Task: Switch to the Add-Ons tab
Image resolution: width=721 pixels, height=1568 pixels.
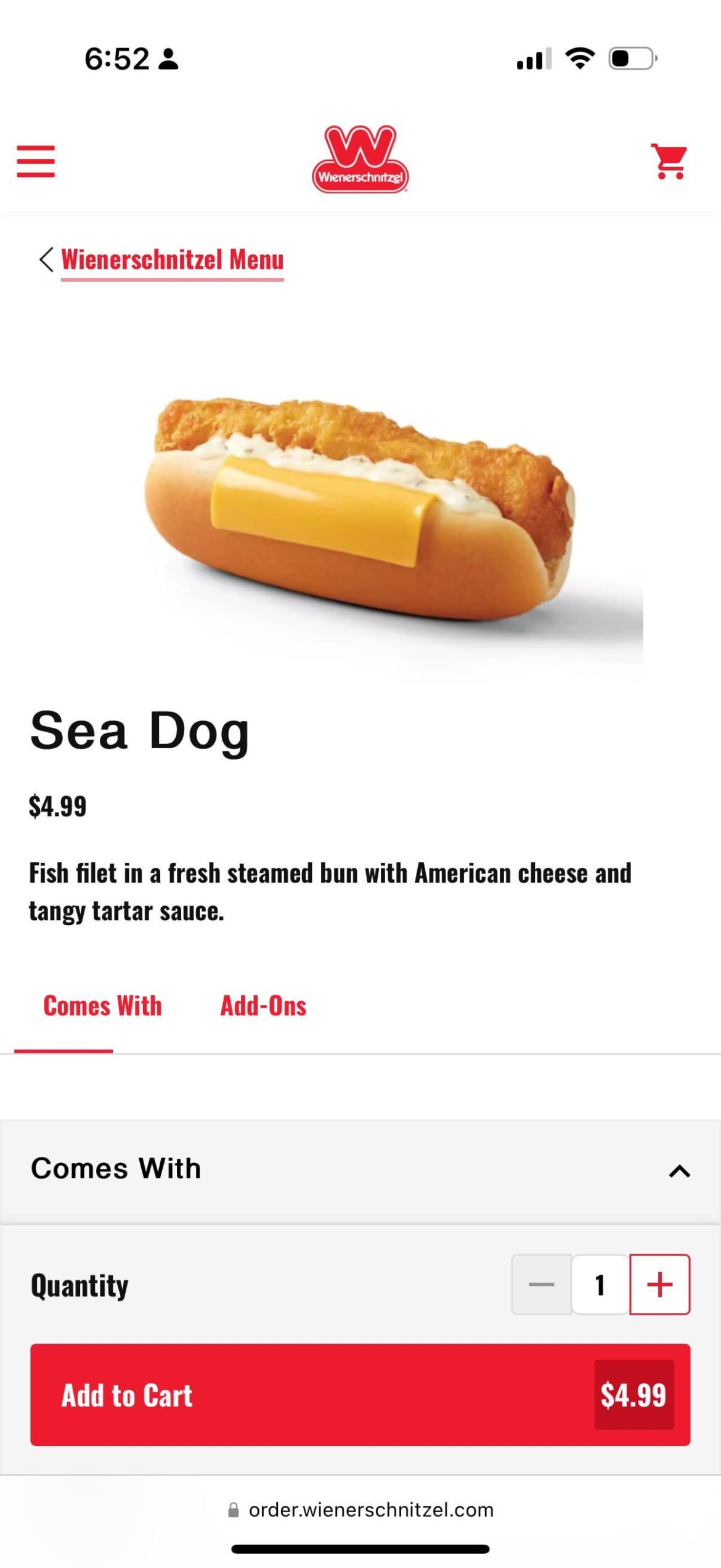Action: (264, 1005)
